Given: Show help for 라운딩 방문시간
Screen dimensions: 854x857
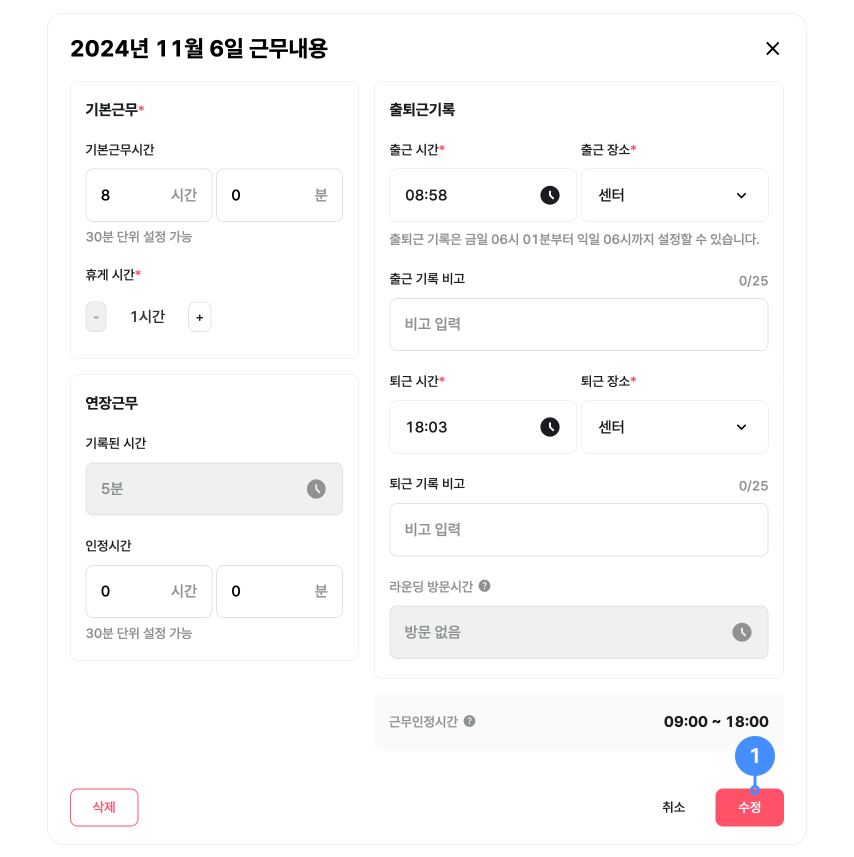Looking at the screenshot, I should (x=485, y=586).
